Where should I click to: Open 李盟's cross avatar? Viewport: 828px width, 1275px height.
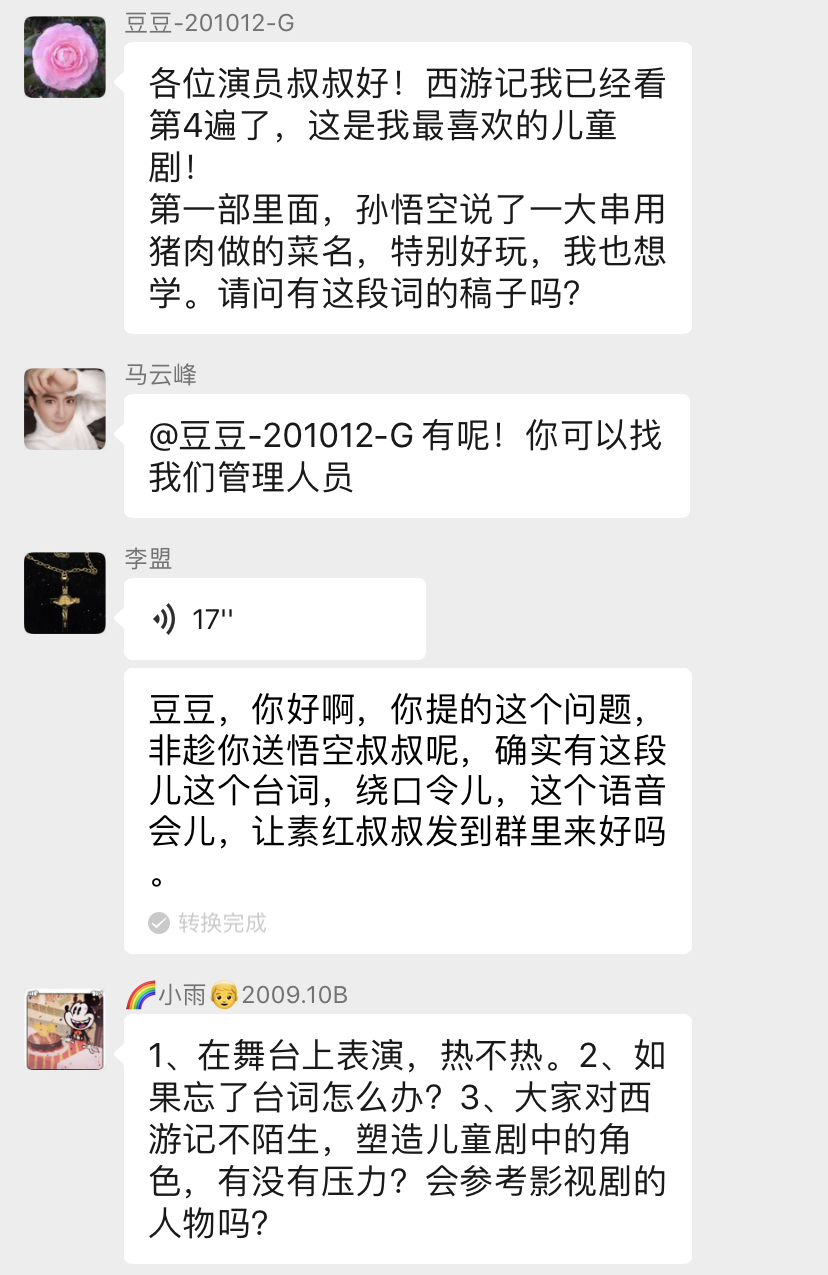[65, 593]
